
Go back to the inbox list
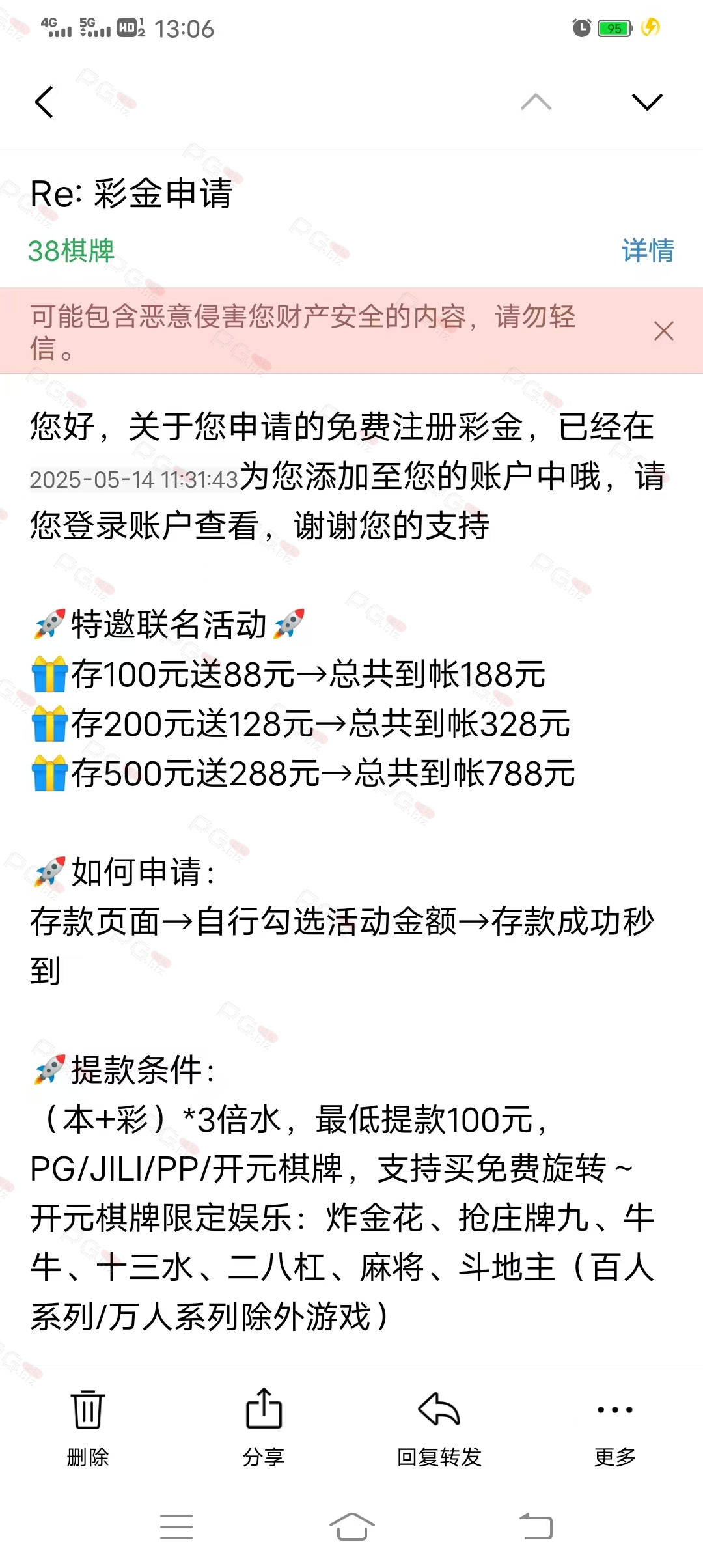tap(44, 102)
